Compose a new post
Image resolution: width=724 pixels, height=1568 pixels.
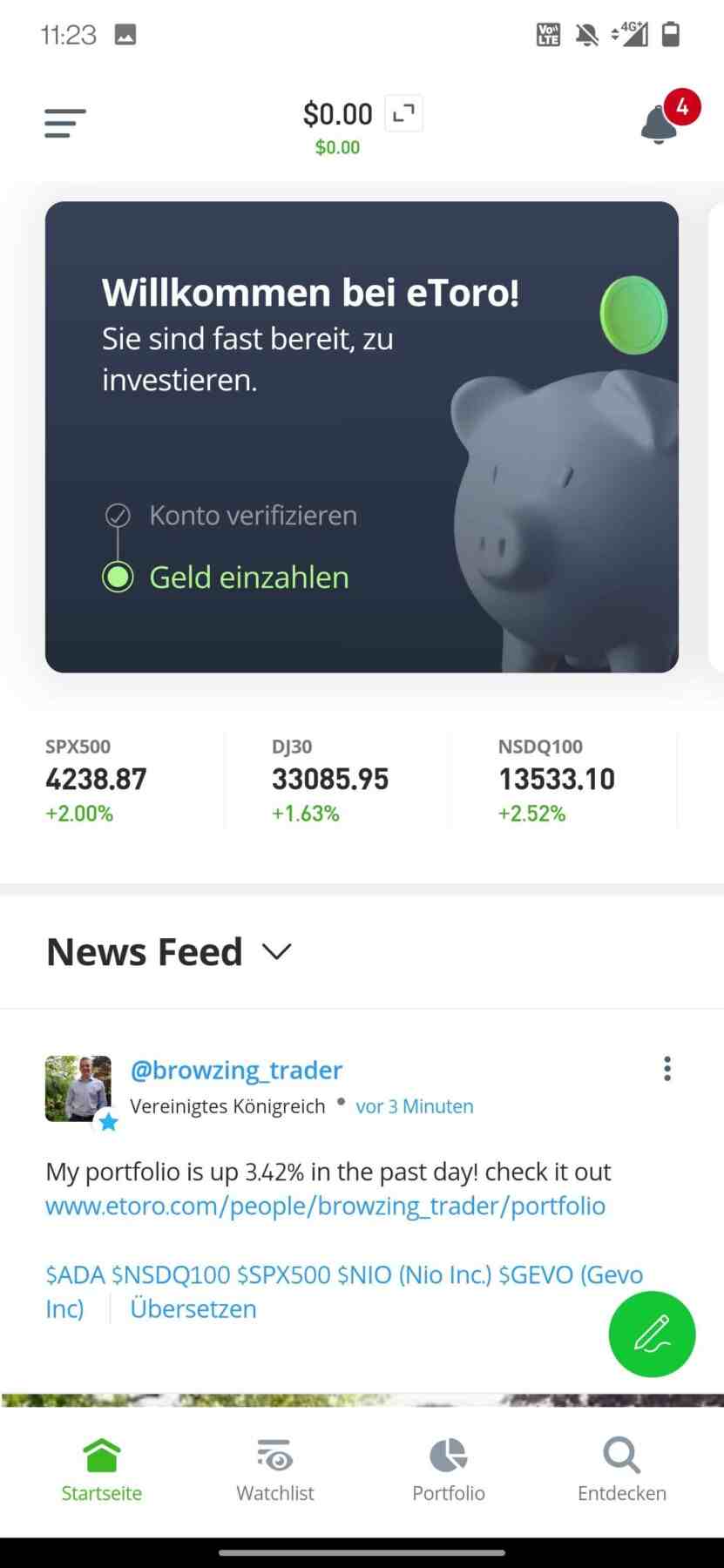click(x=652, y=1335)
